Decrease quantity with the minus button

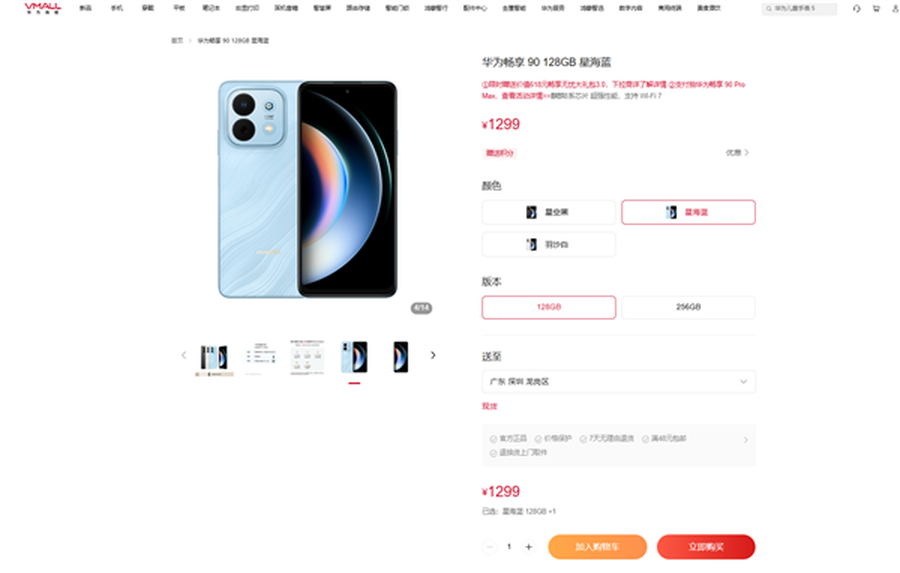(x=490, y=547)
